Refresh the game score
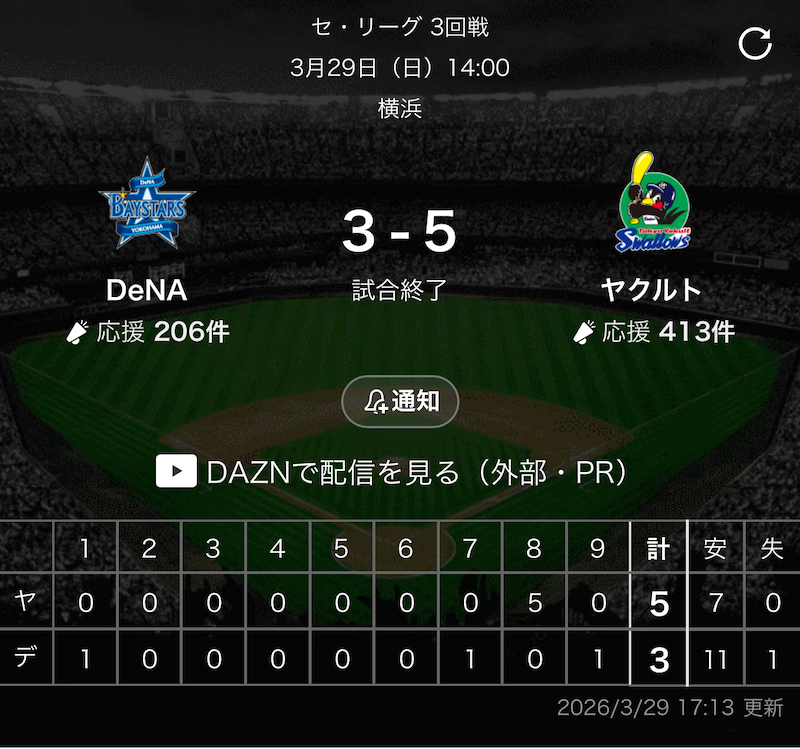 pos(755,43)
